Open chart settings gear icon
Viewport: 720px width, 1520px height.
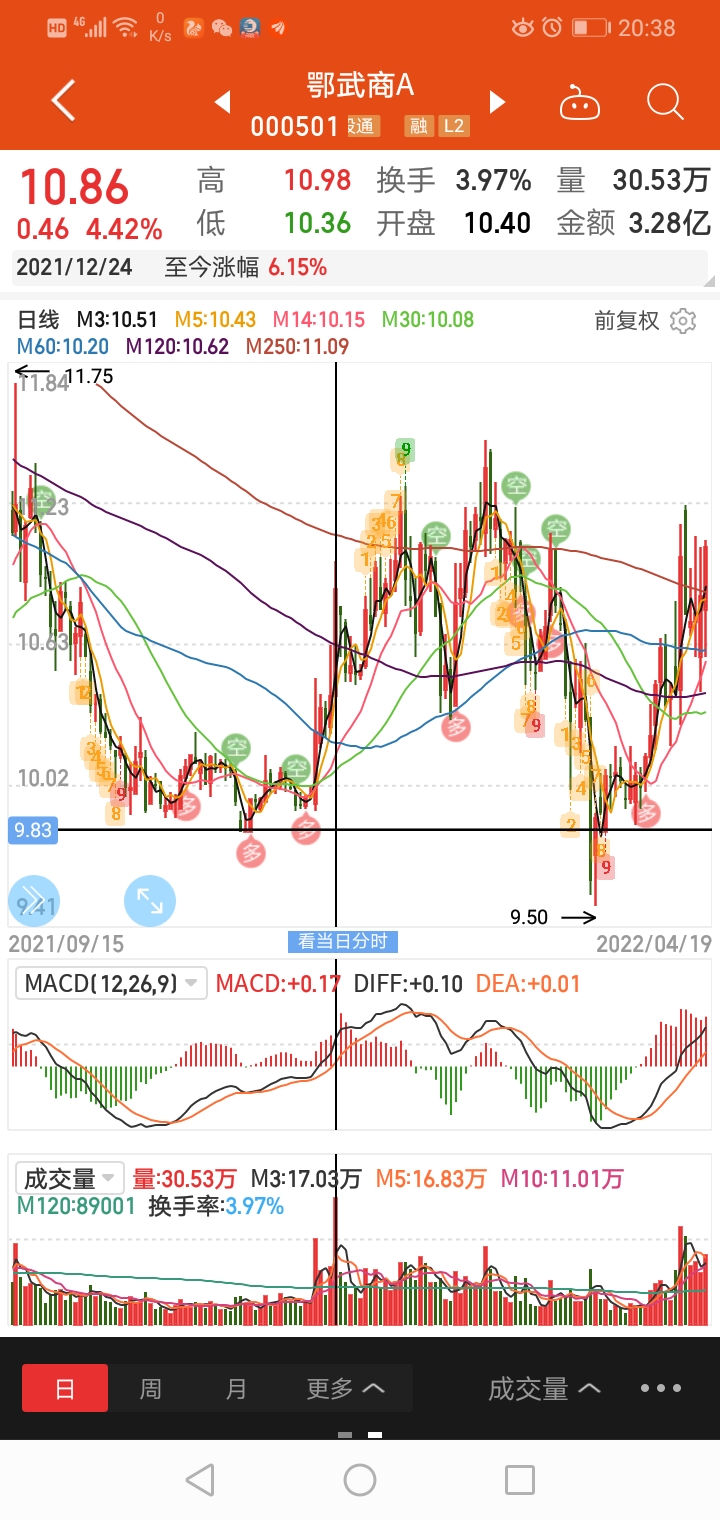tap(683, 321)
